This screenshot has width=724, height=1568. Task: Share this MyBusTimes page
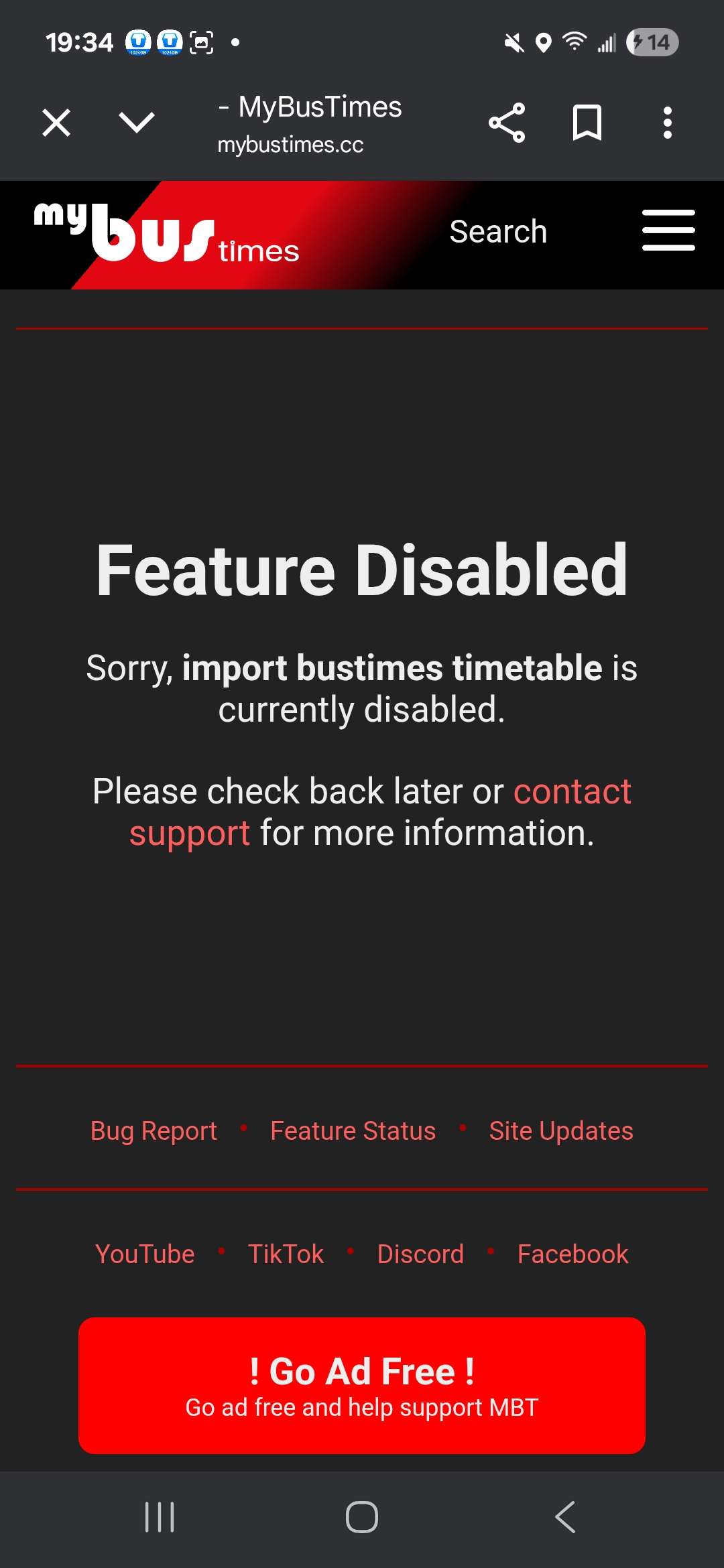pyautogui.click(x=507, y=123)
